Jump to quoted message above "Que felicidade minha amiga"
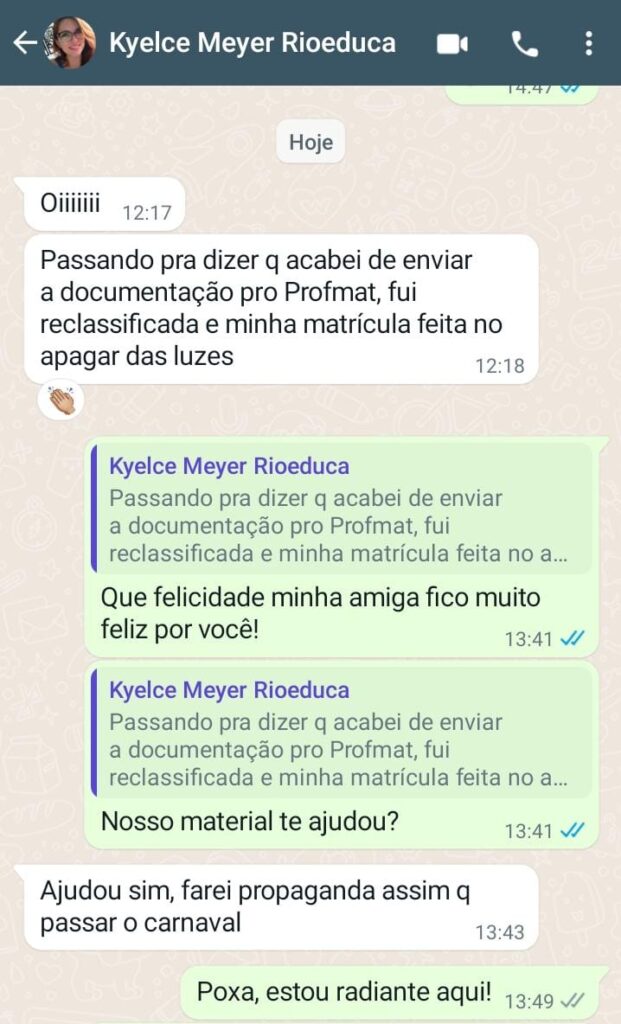 click(340, 510)
